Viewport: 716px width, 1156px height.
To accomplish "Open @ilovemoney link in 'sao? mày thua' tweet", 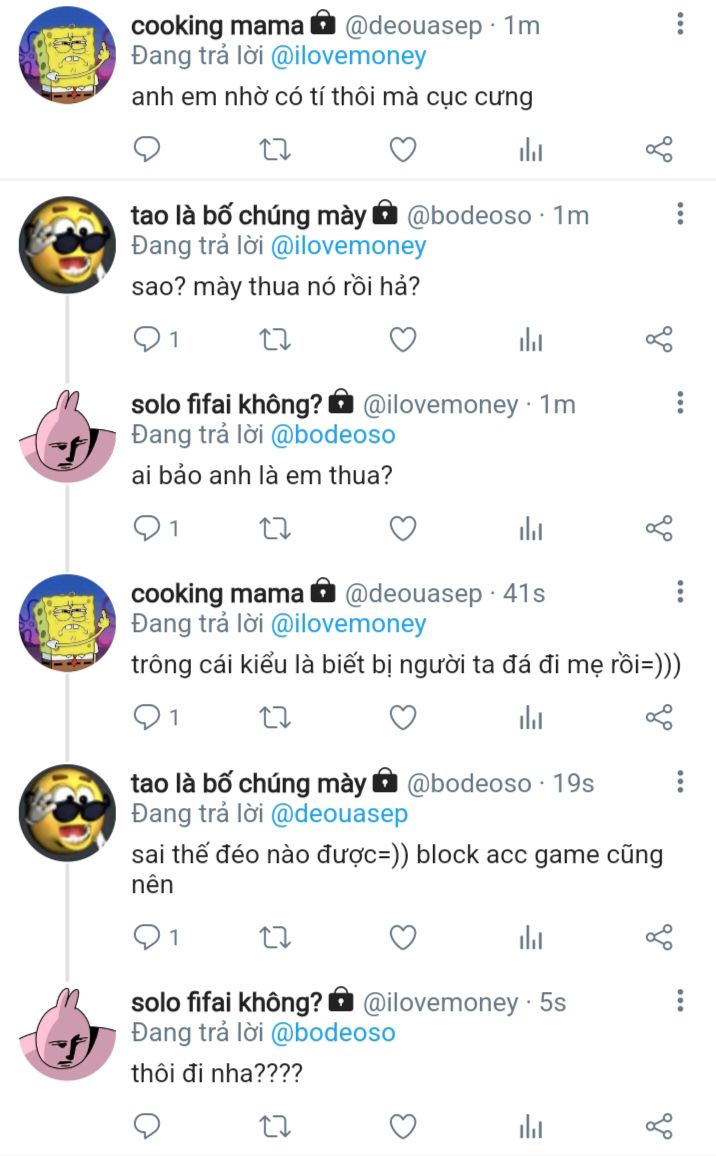I will point(349,246).
